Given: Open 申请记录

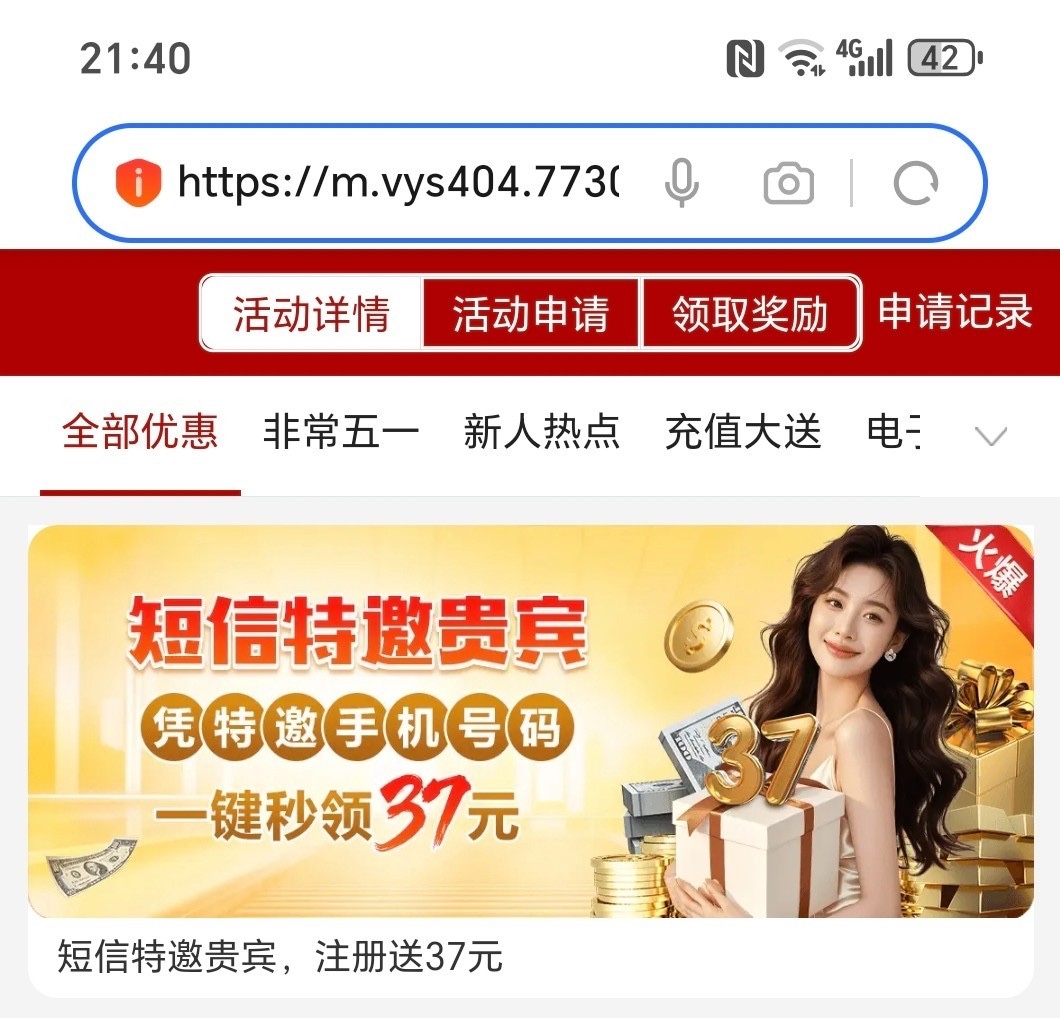Looking at the screenshot, I should (x=954, y=313).
